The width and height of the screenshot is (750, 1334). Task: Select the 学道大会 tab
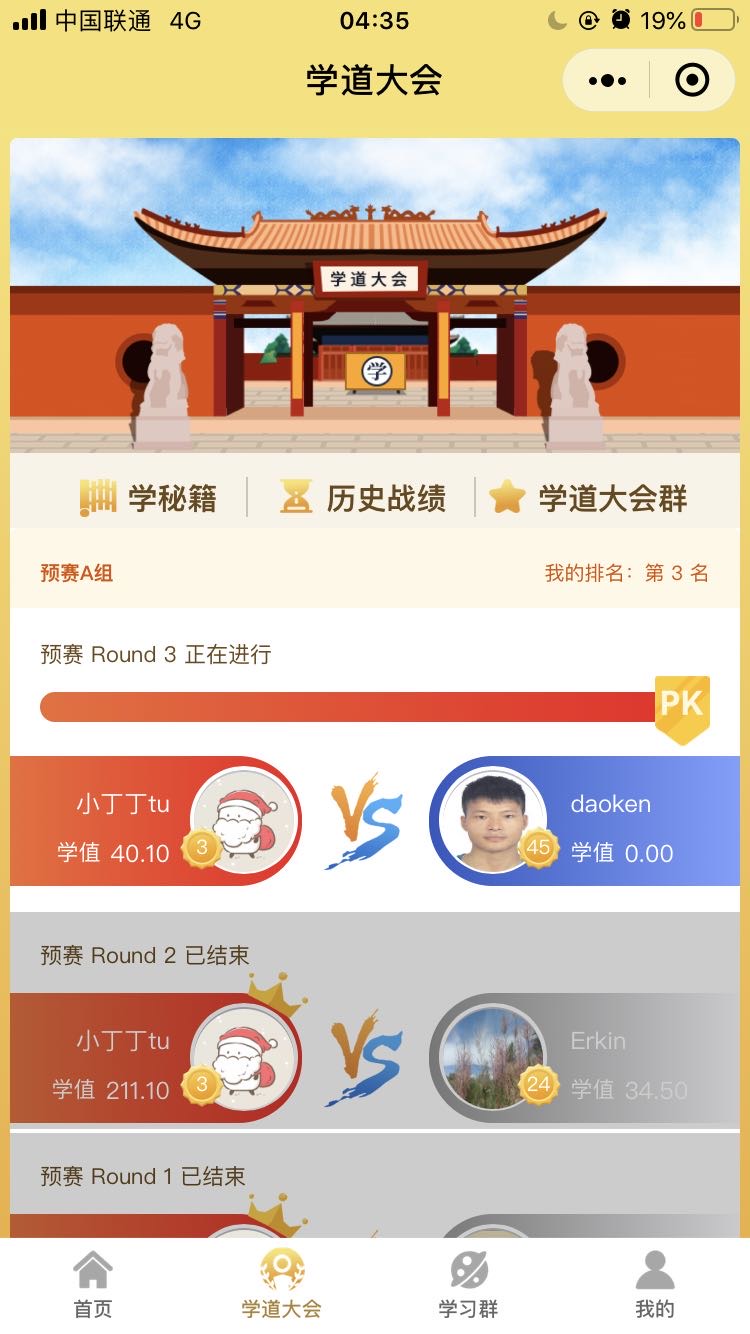tap(281, 1286)
